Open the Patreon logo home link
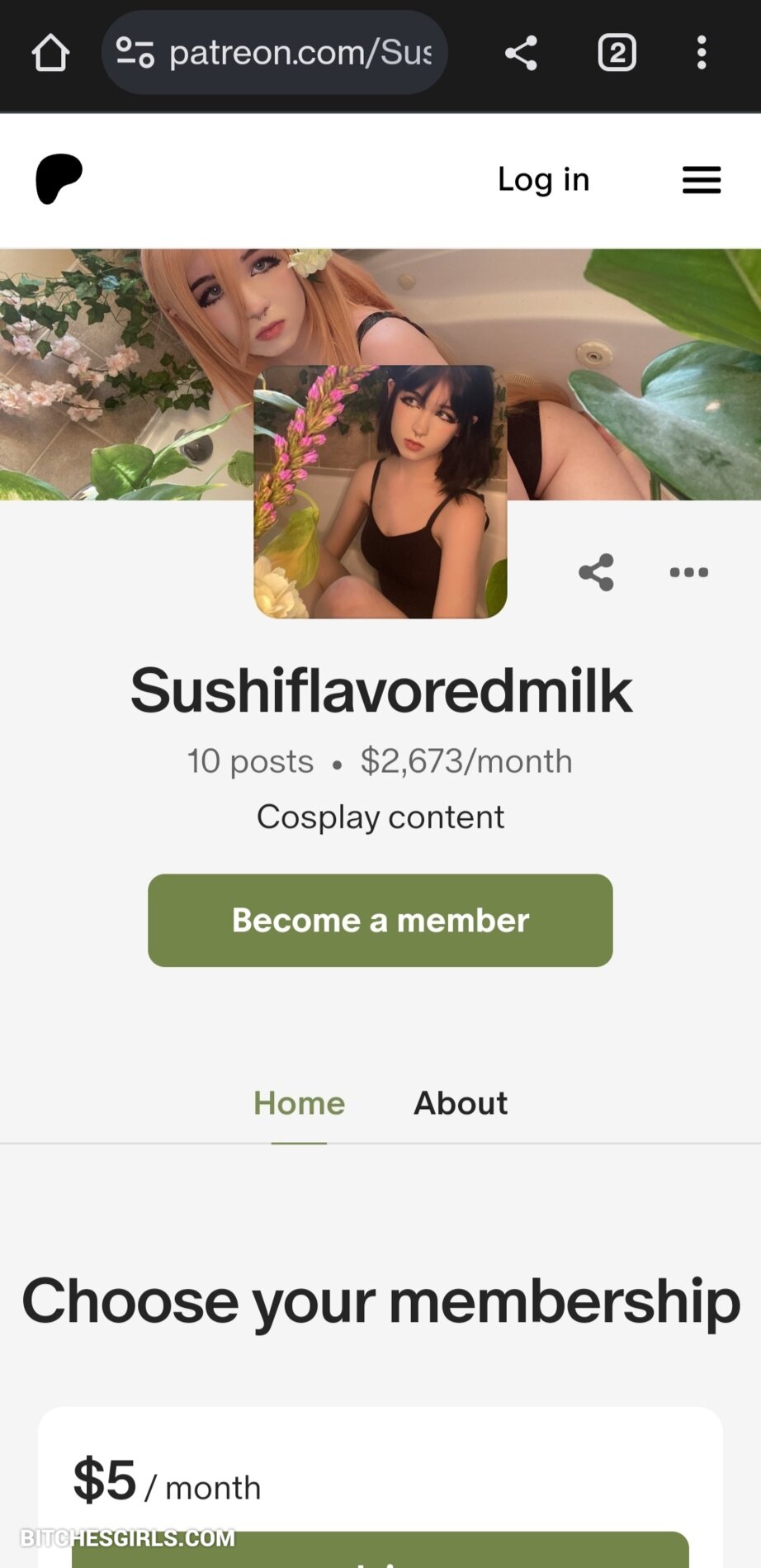 click(x=59, y=178)
